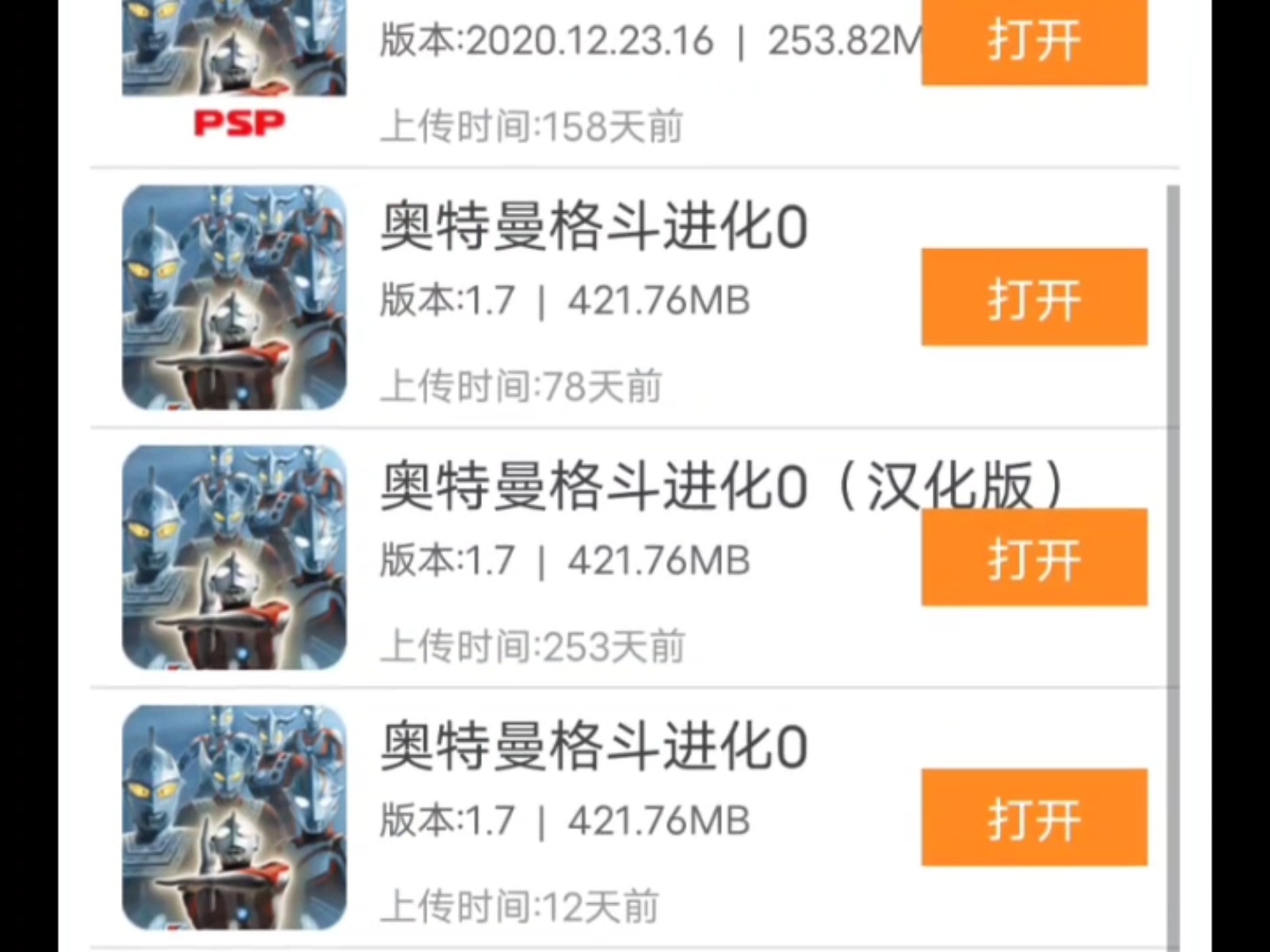Open the 奥特曼格斗进化0 entry uploaded 12天前
This screenshot has height=952, width=1270.
pyautogui.click(x=593, y=747)
